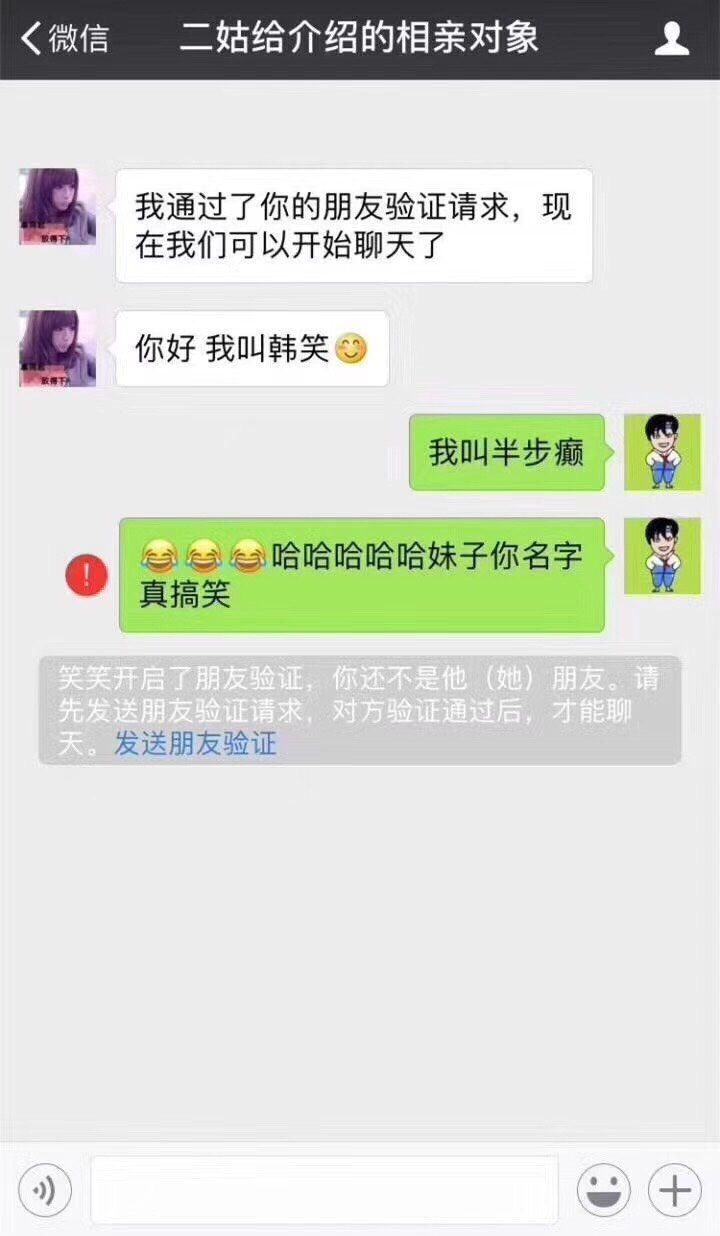
Task: Open the plus attachments menu
Action: 675,1190
